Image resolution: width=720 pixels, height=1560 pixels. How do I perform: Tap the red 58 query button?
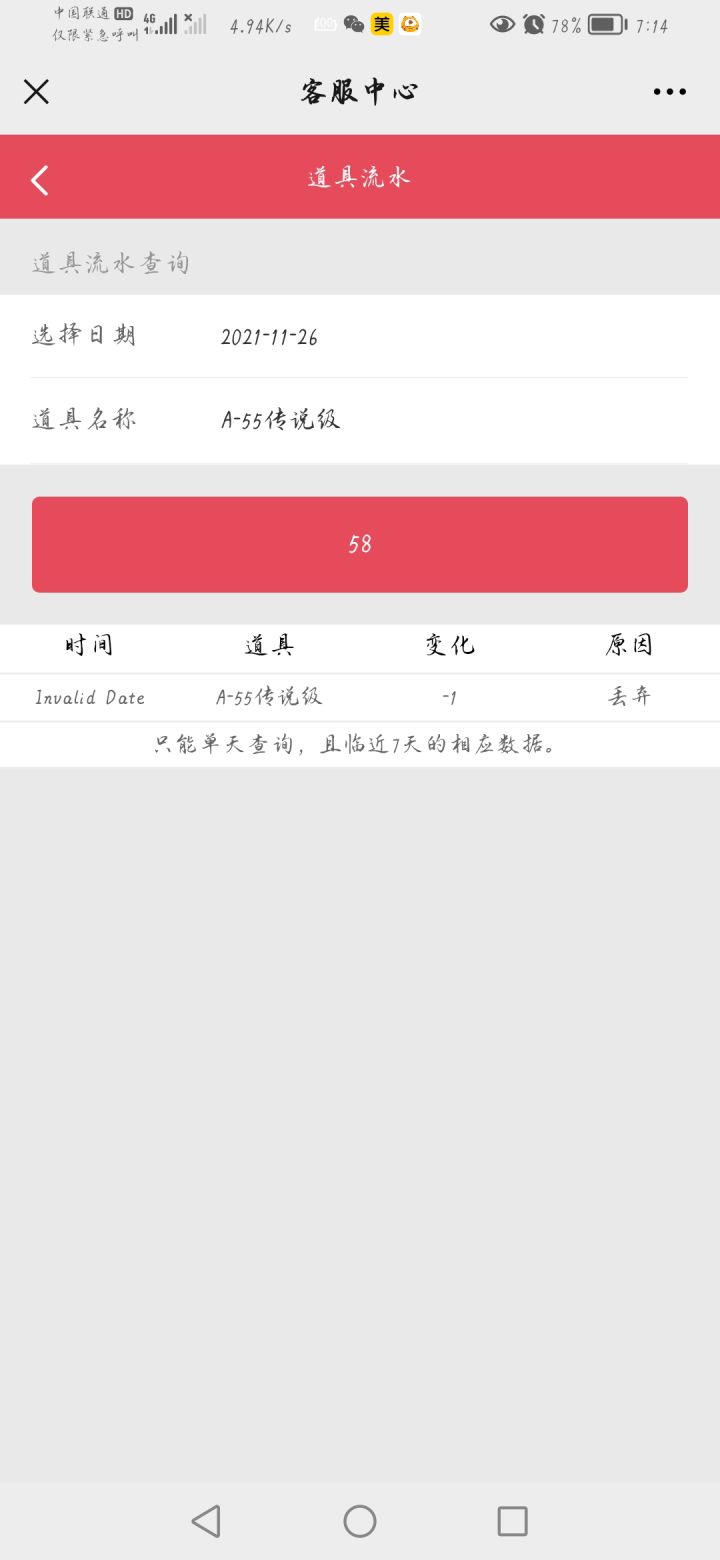click(360, 544)
